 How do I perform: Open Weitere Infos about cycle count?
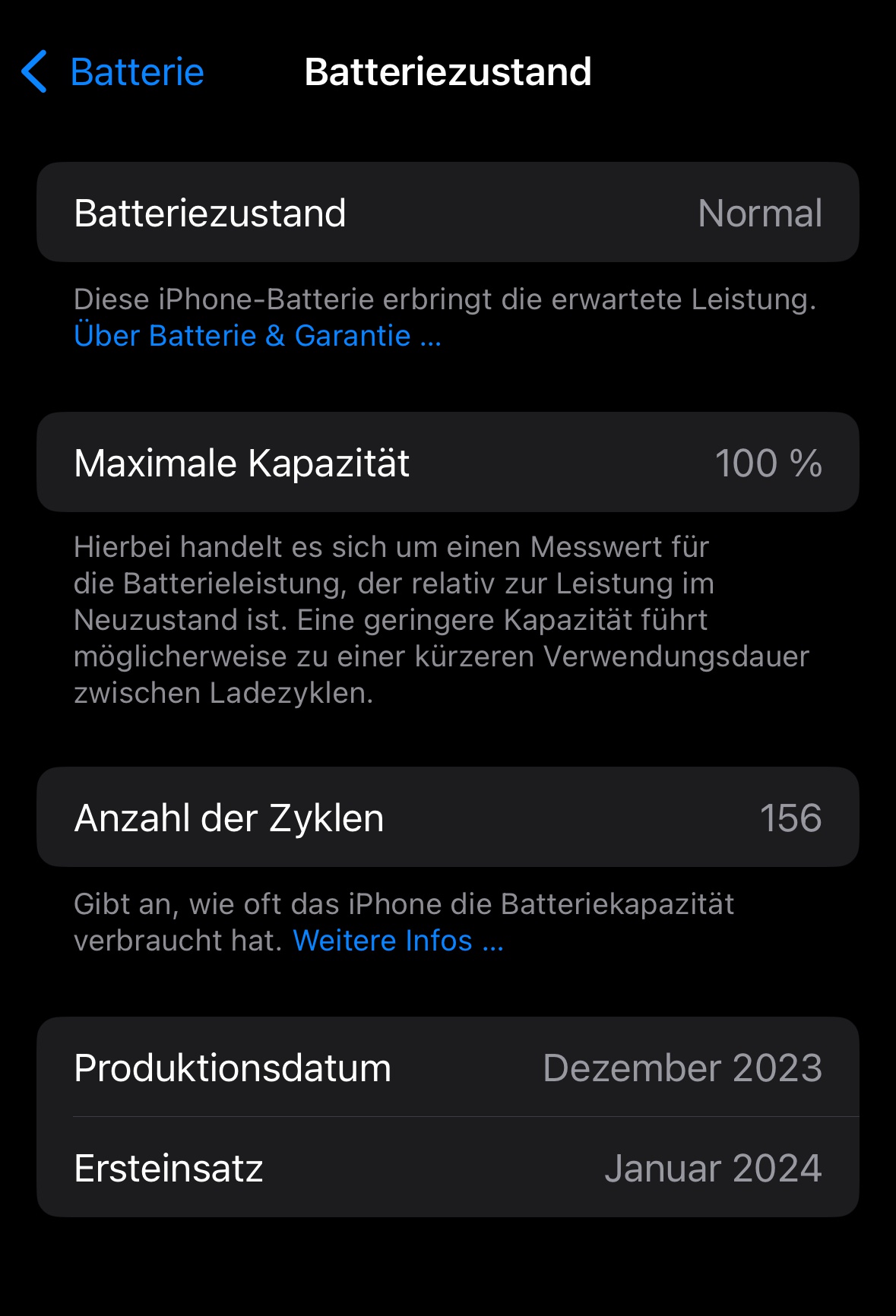[397, 941]
